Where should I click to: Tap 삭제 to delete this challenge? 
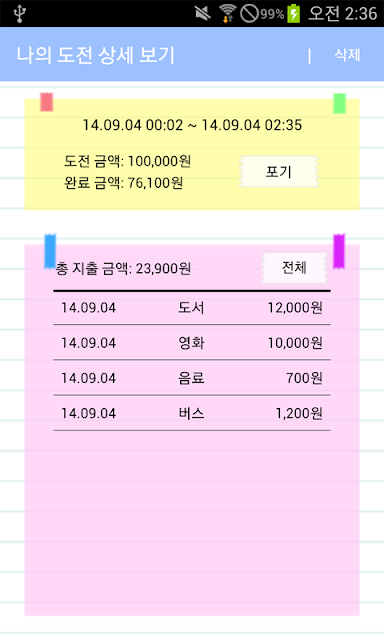coord(347,55)
